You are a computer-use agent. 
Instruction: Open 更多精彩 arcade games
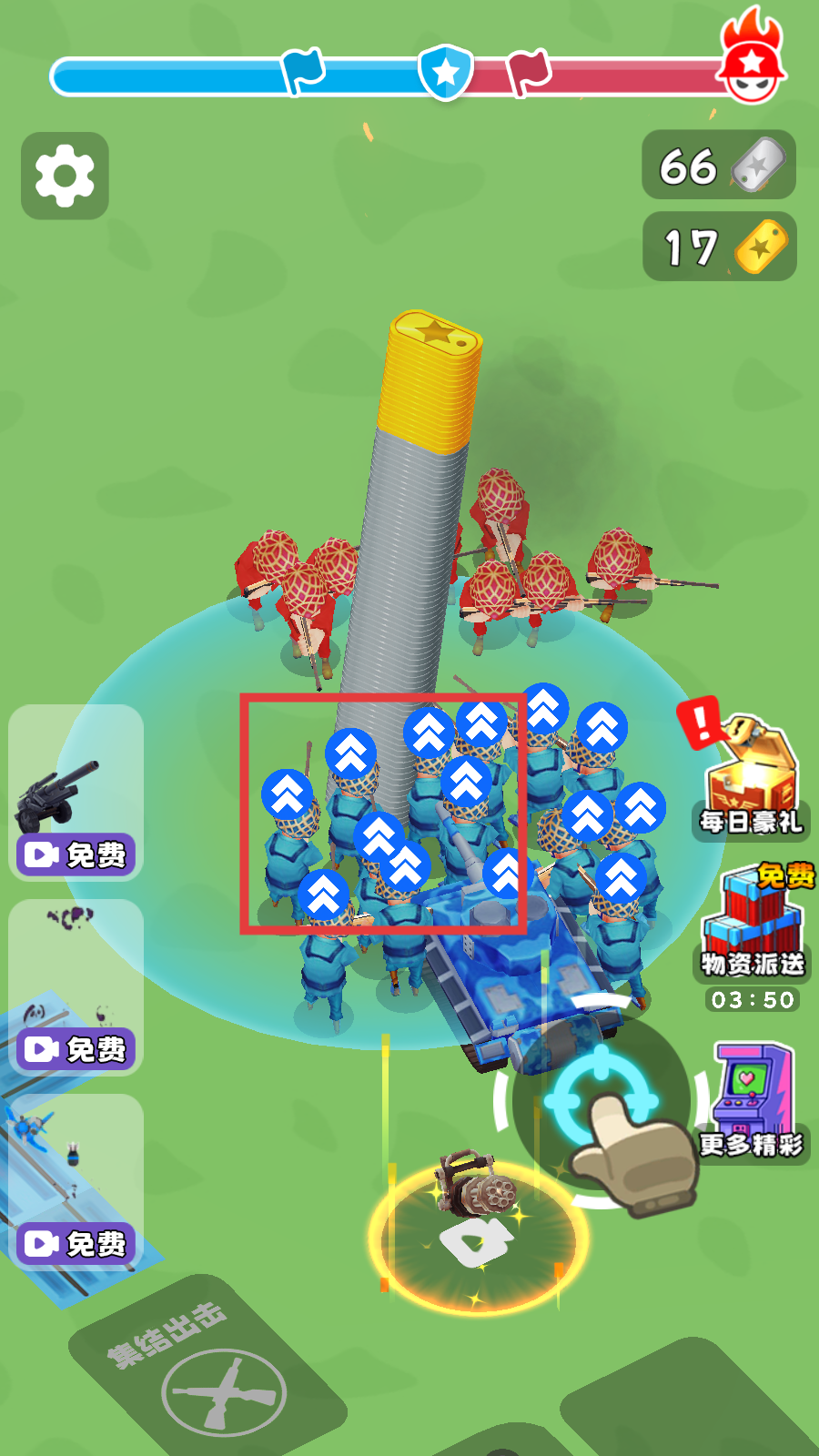(752, 1099)
